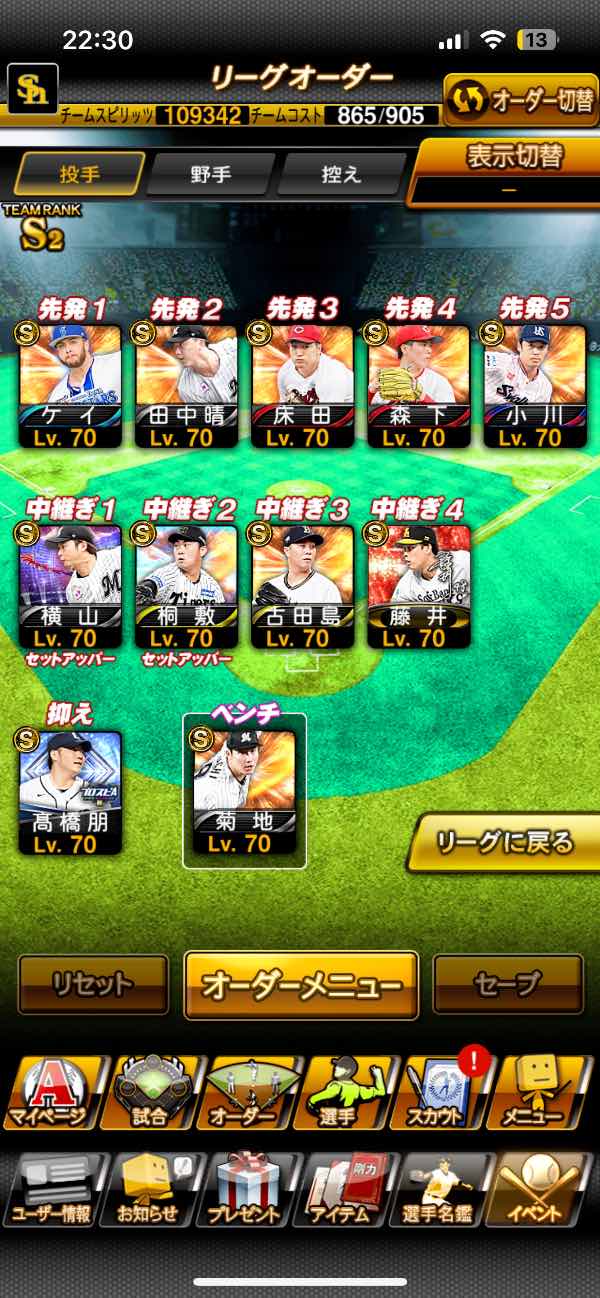Select starter card 田中晴
Image resolution: width=600 pixels, height=1298 pixels.
point(186,385)
